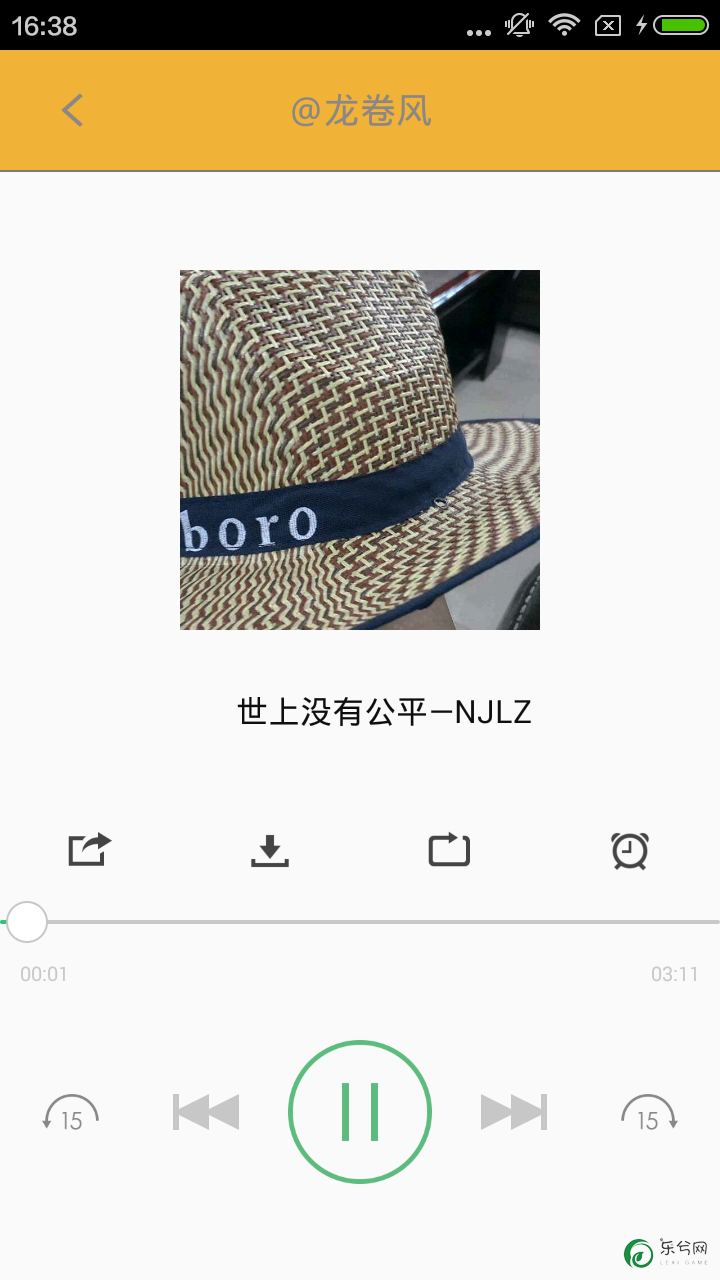Download the current track

coord(270,851)
